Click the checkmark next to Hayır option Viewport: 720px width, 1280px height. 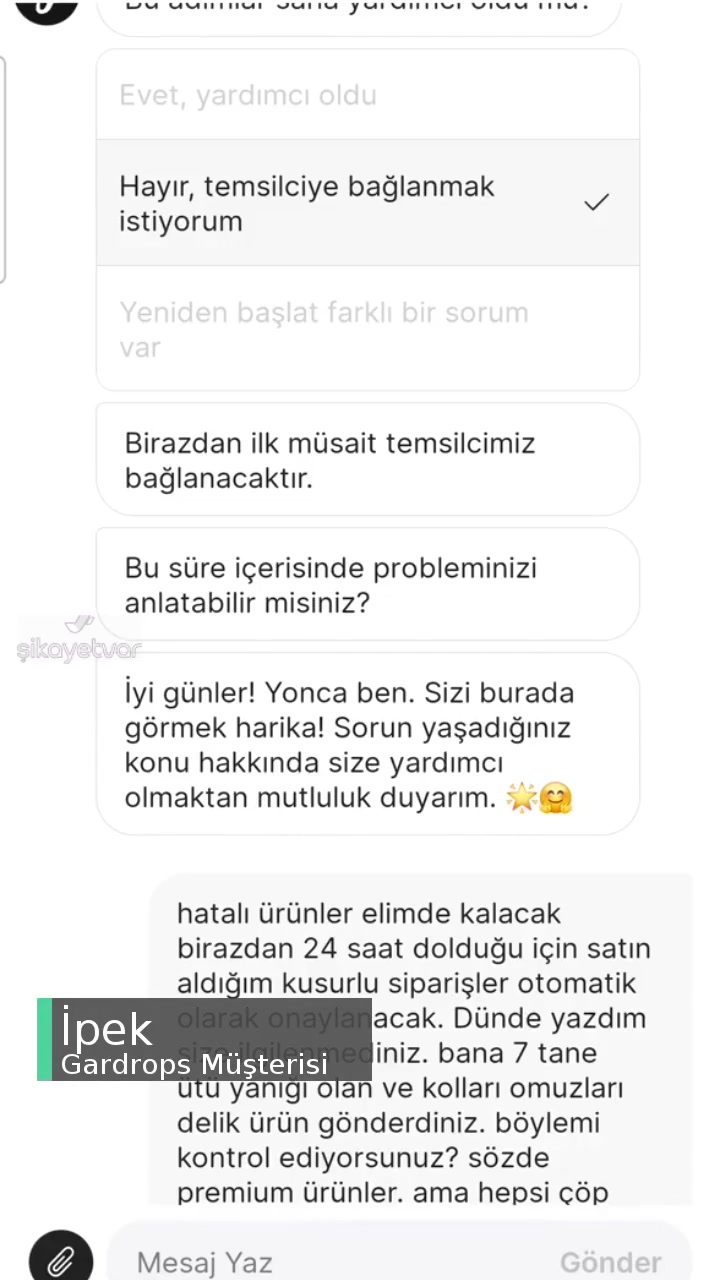(596, 202)
